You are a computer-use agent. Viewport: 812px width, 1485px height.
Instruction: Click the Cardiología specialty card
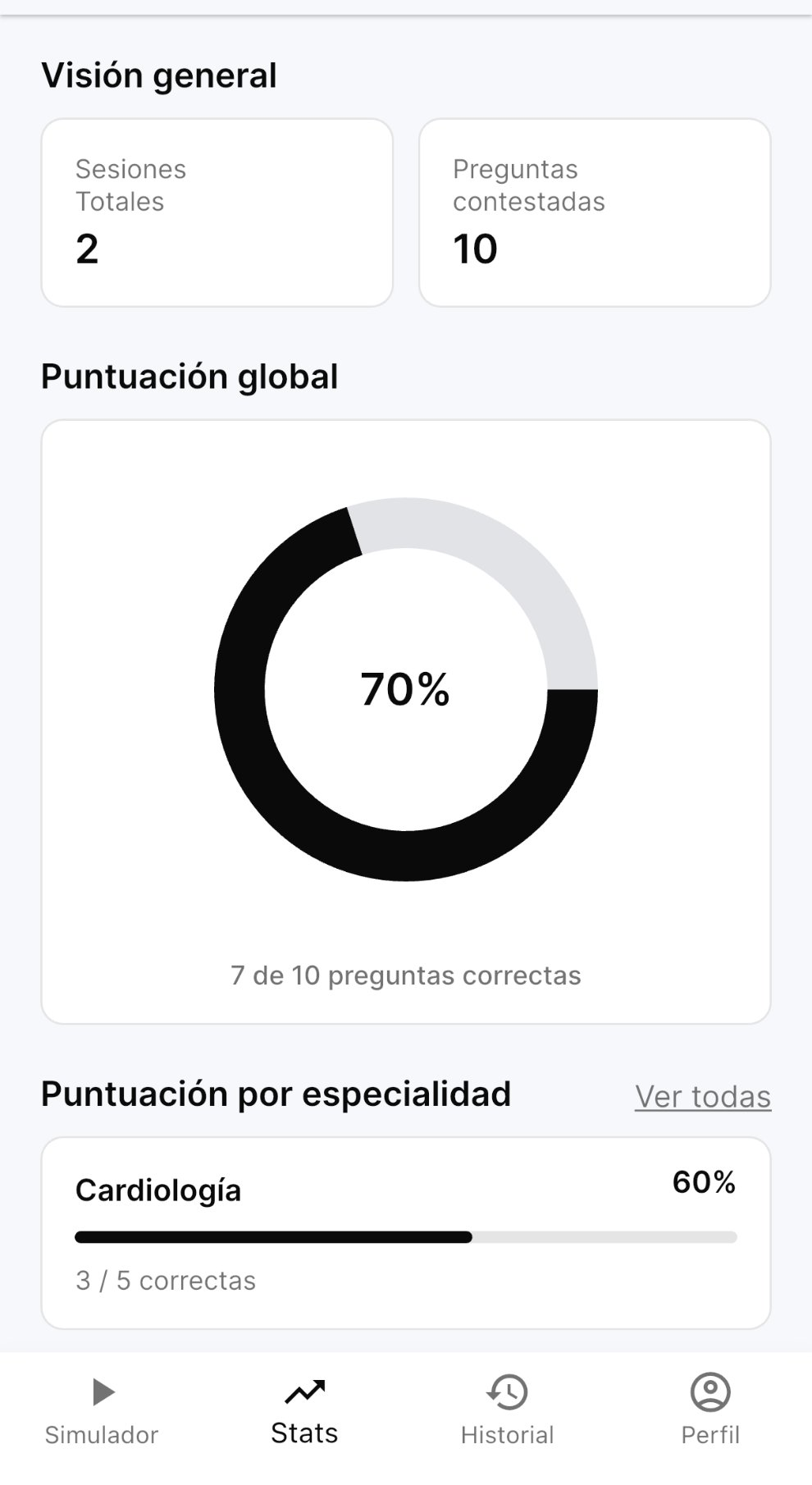point(406,1227)
